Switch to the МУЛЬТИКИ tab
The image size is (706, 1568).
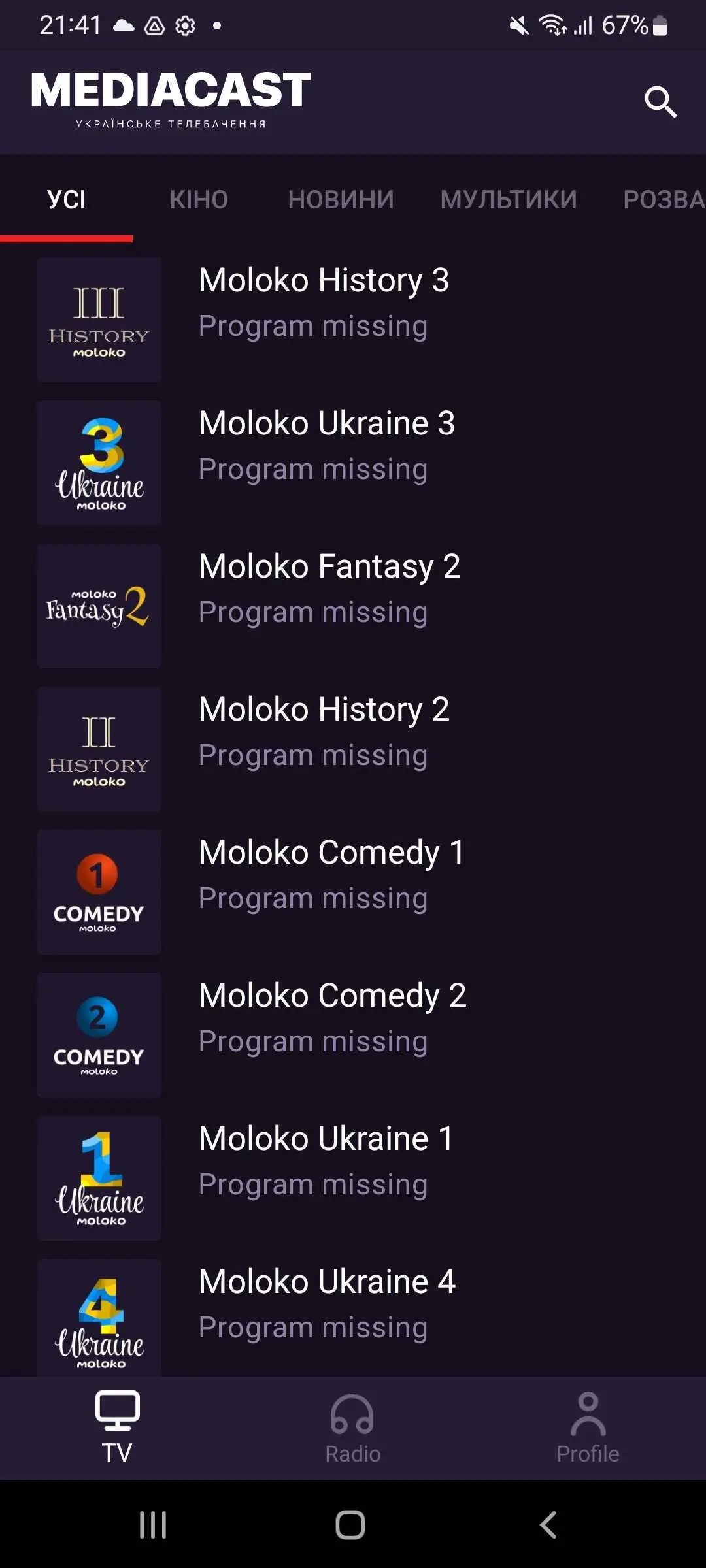(509, 199)
